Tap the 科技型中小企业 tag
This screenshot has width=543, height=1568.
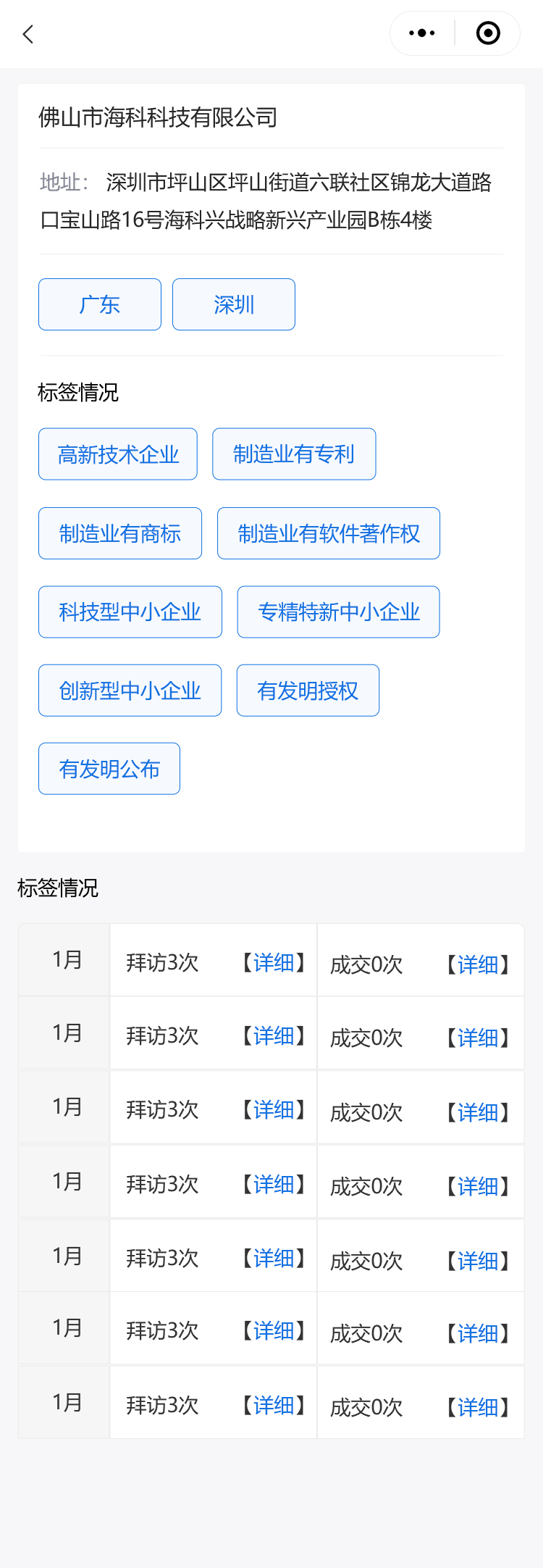[x=130, y=612]
